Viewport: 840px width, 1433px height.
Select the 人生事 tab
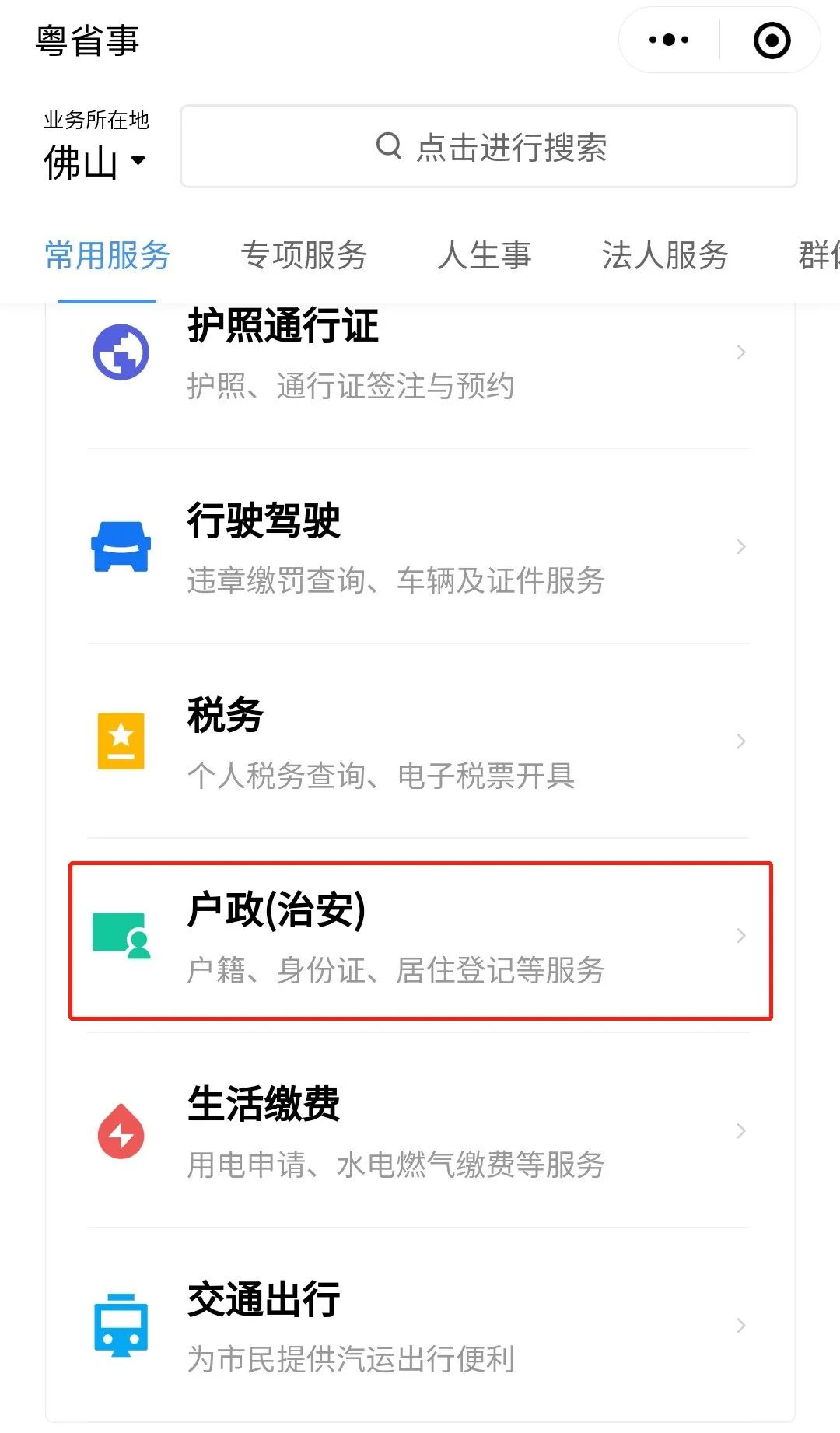[485, 255]
